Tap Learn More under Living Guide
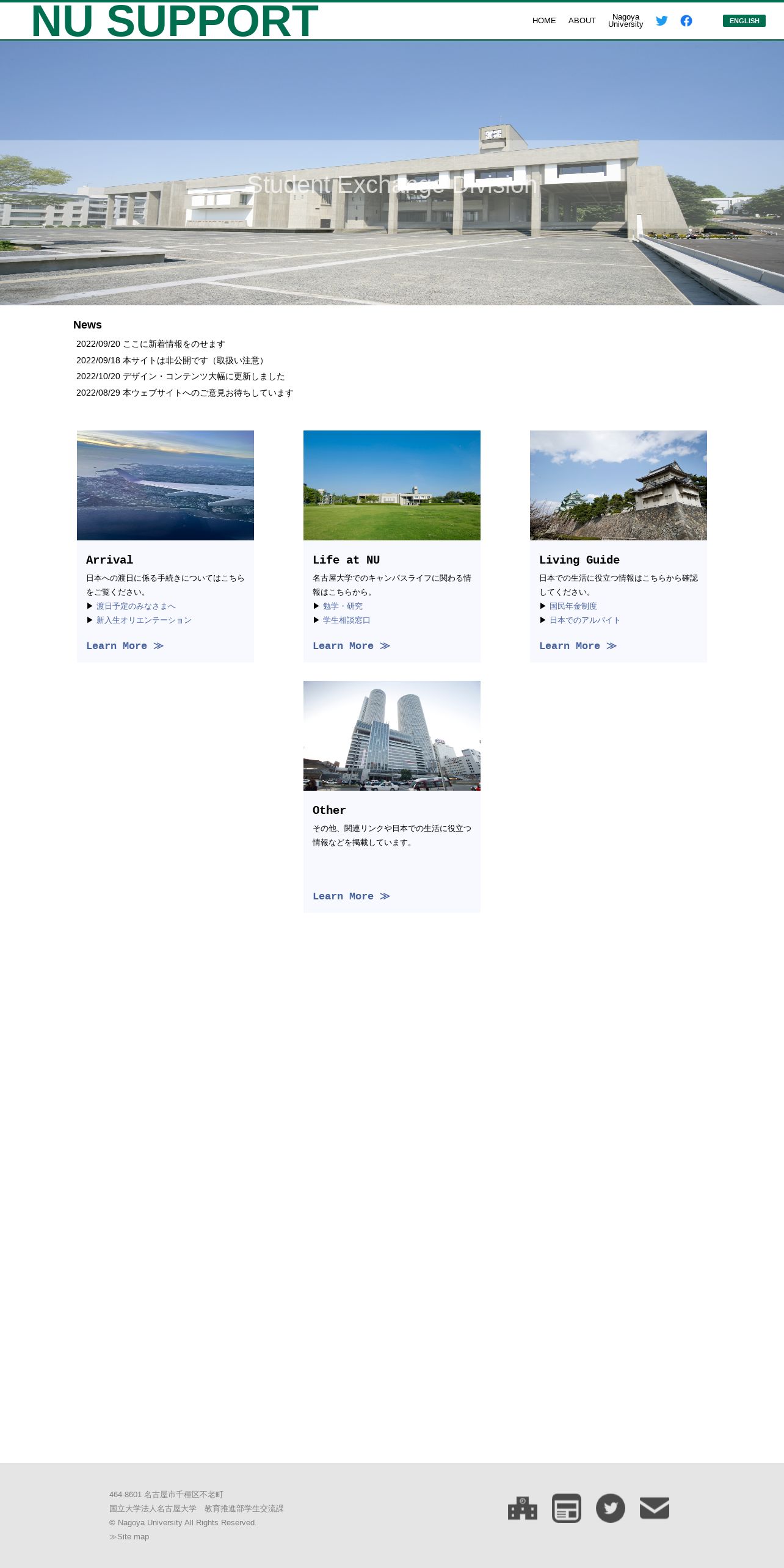Image resolution: width=784 pixels, height=1568 pixels. [578, 646]
